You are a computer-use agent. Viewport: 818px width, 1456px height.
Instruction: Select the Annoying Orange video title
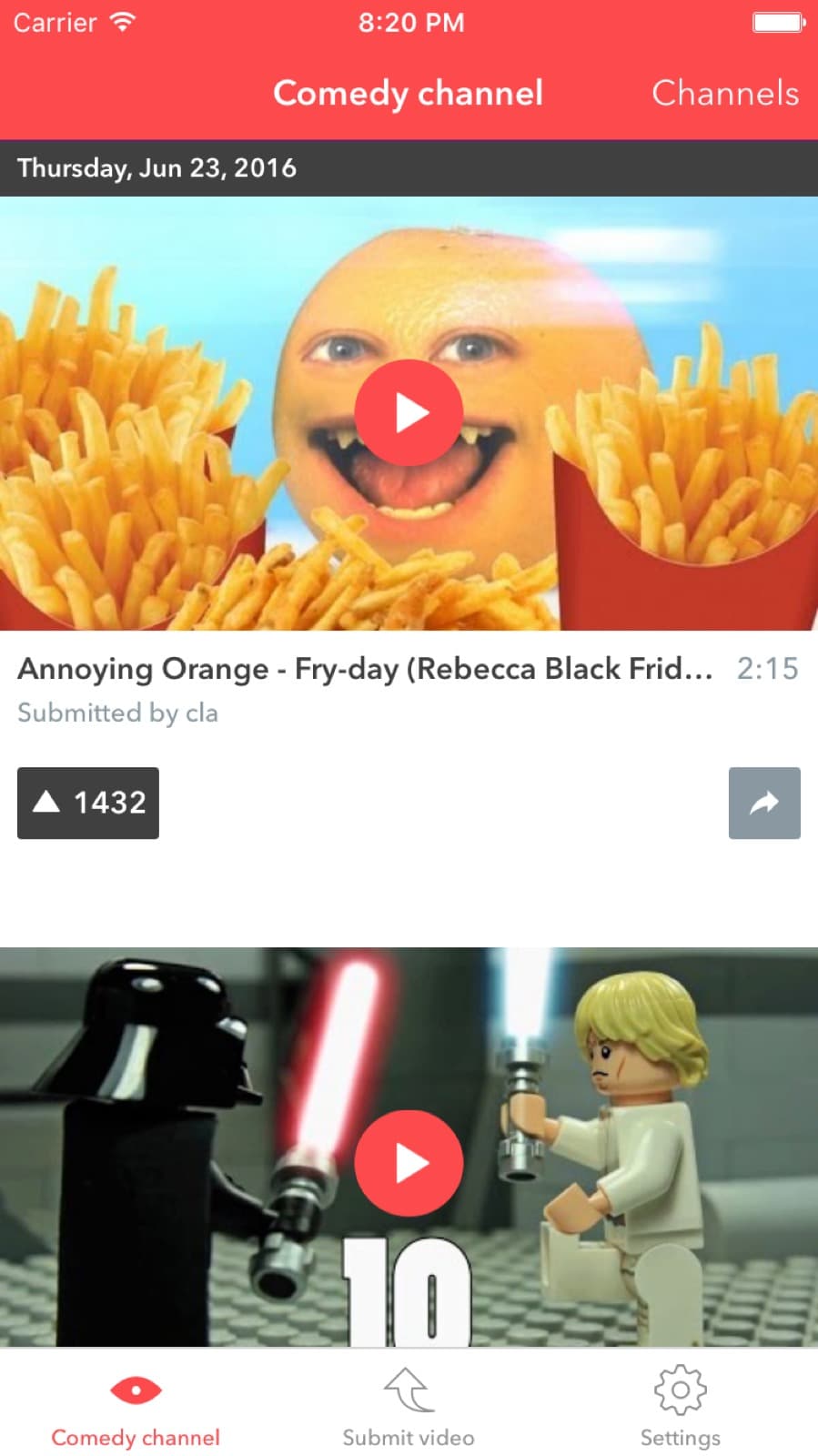click(364, 669)
